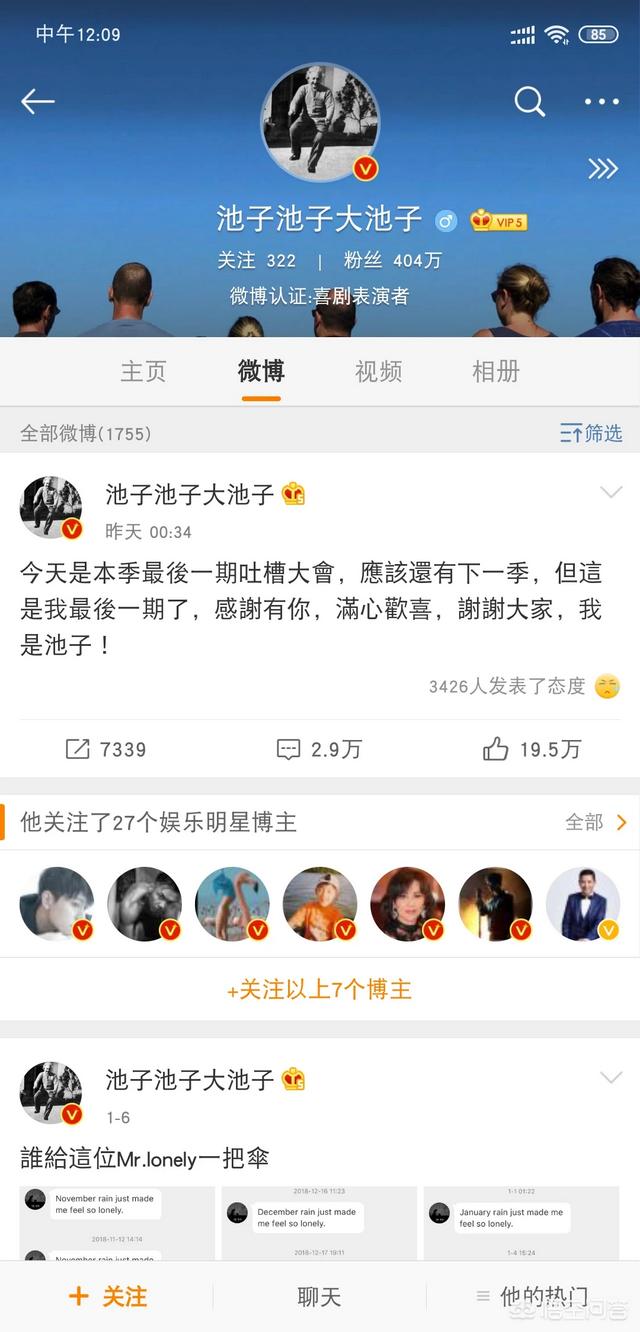Open the profile avatar picture
The width and height of the screenshot is (640, 1332).
pyautogui.click(x=320, y=123)
